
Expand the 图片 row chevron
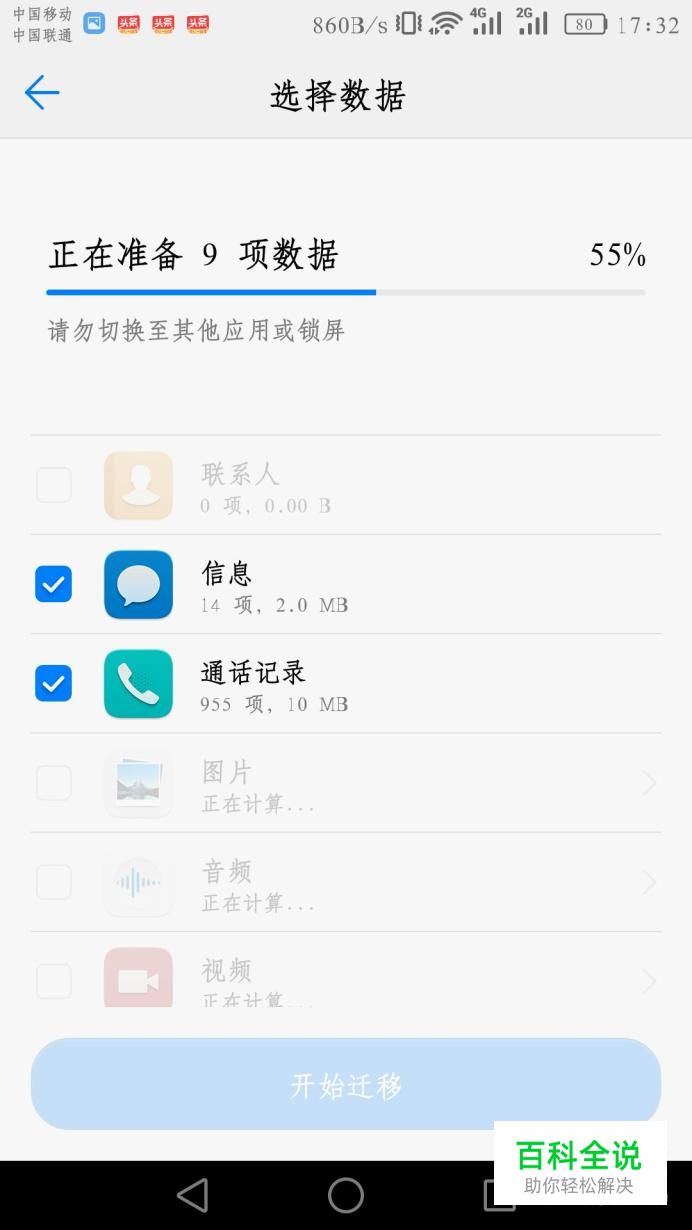point(649,783)
